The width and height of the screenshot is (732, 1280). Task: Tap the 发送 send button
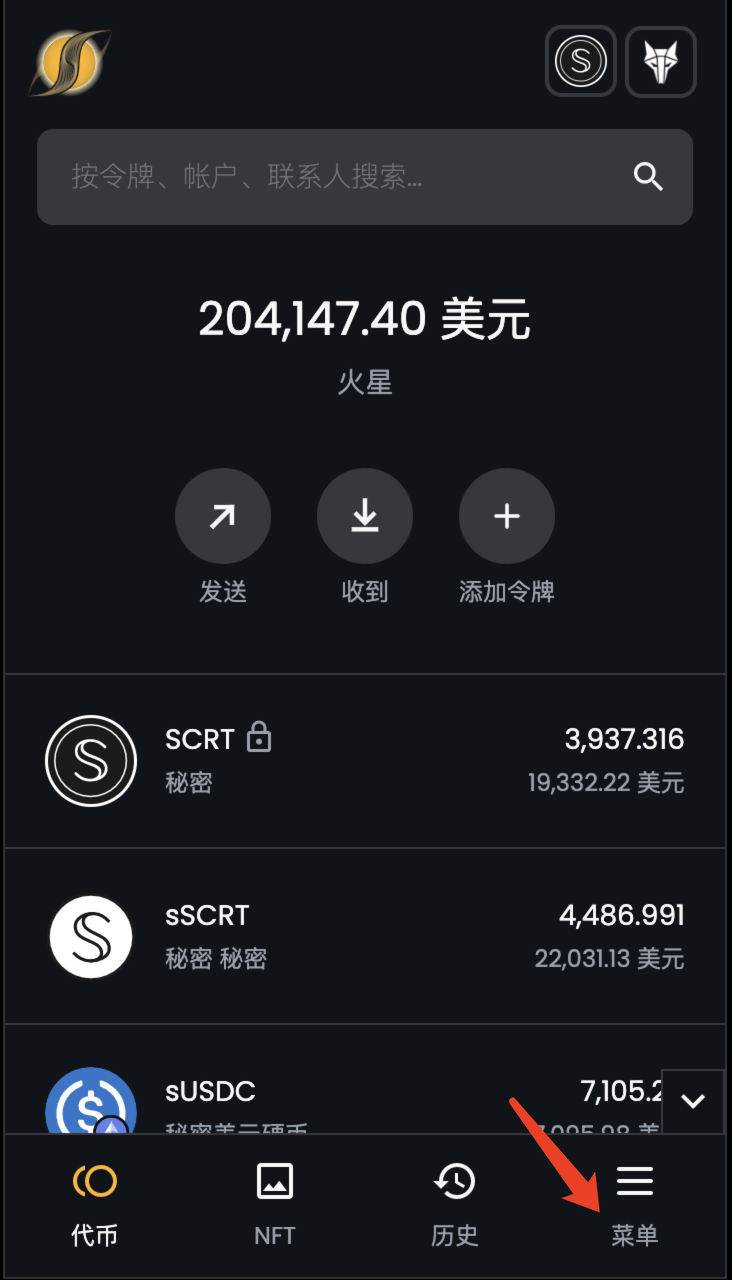pos(222,517)
